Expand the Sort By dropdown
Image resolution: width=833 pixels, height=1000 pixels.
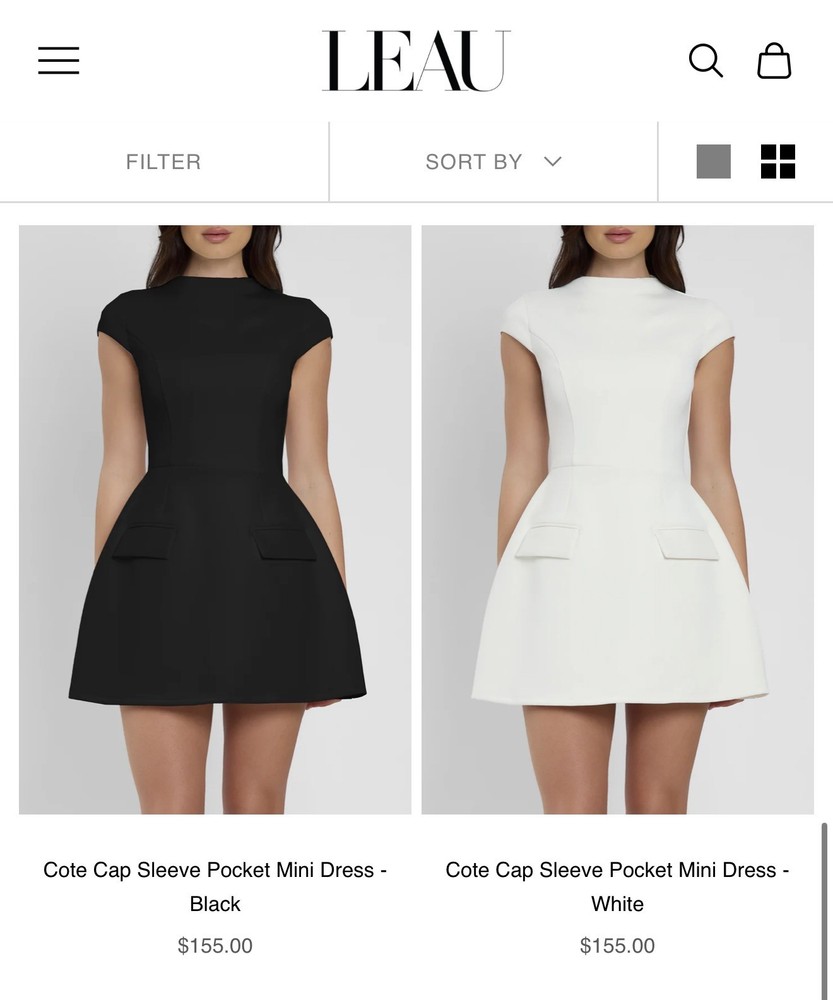[x=493, y=162]
